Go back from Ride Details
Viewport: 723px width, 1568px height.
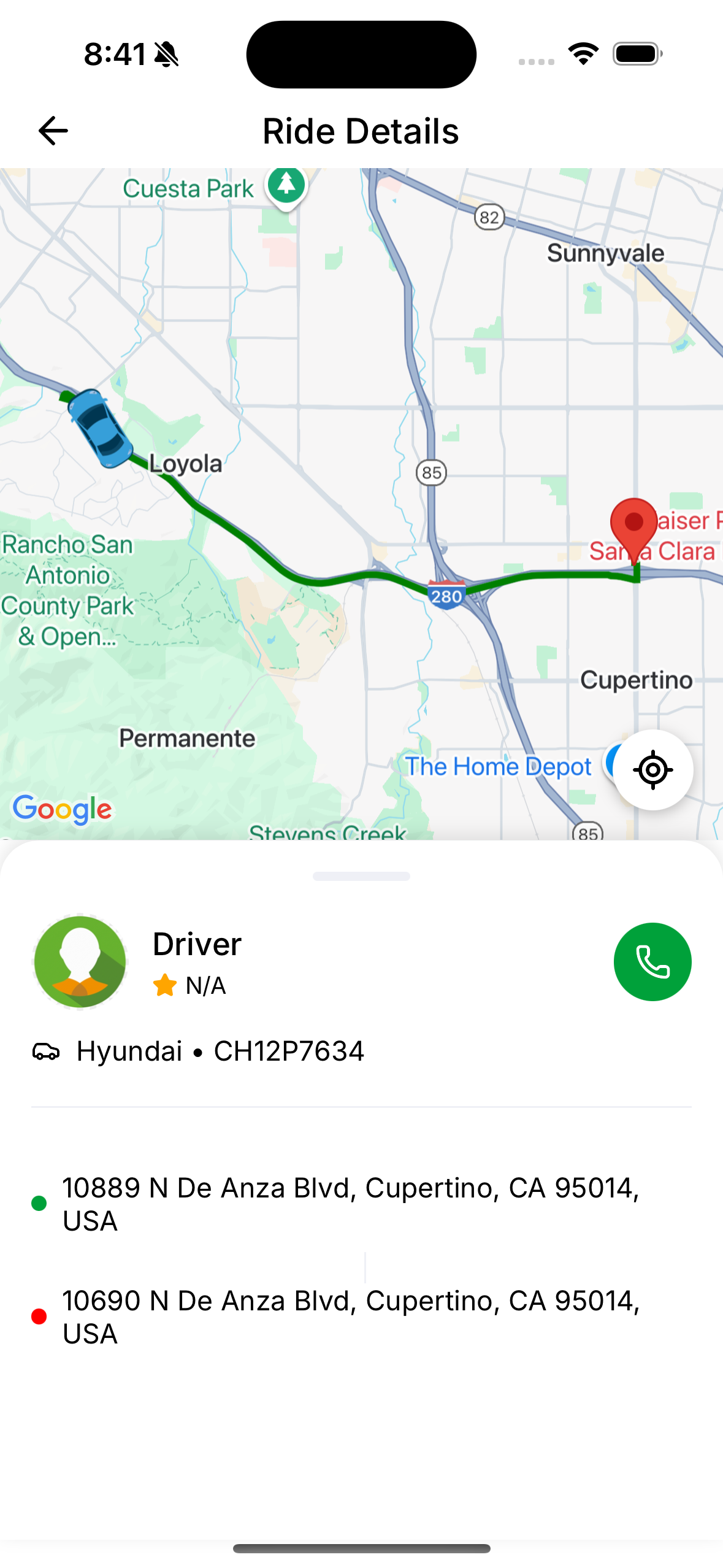click(53, 131)
